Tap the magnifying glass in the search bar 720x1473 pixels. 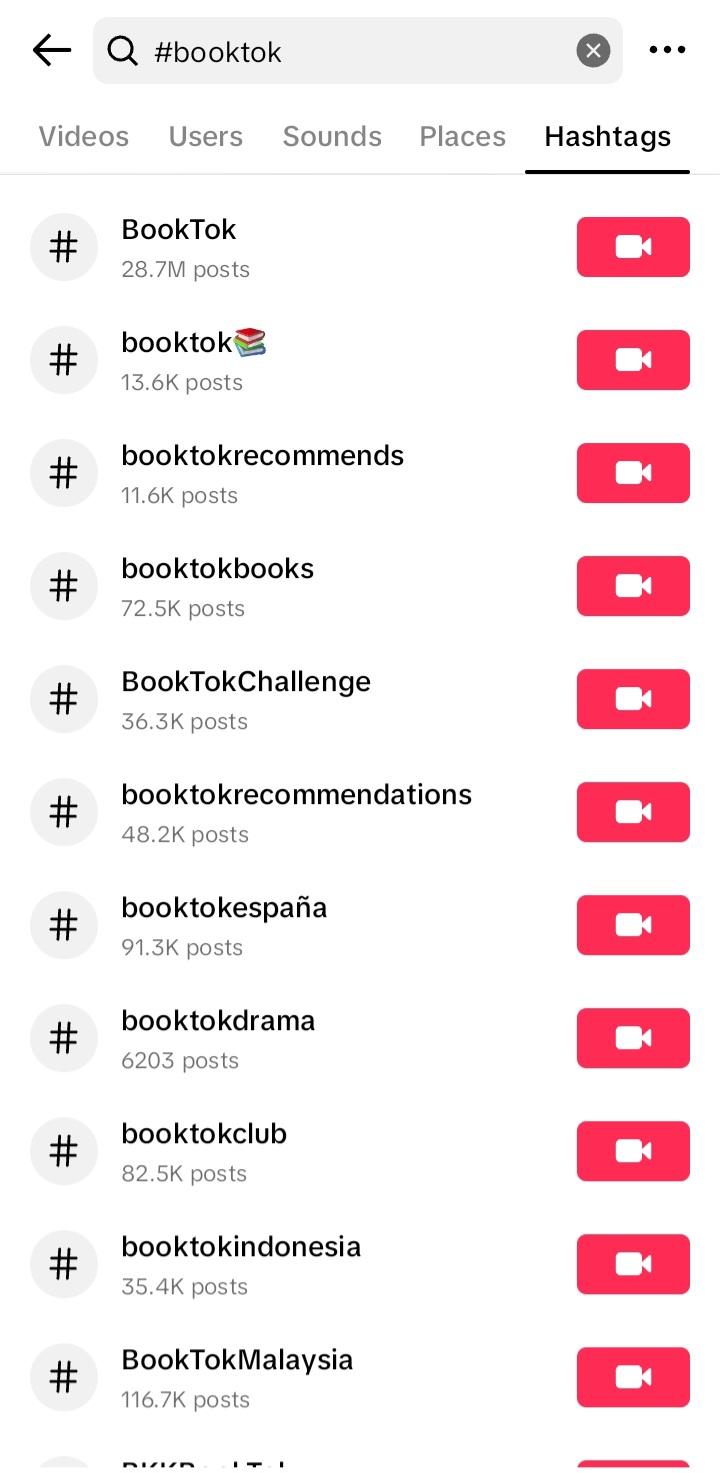click(122, 51)
